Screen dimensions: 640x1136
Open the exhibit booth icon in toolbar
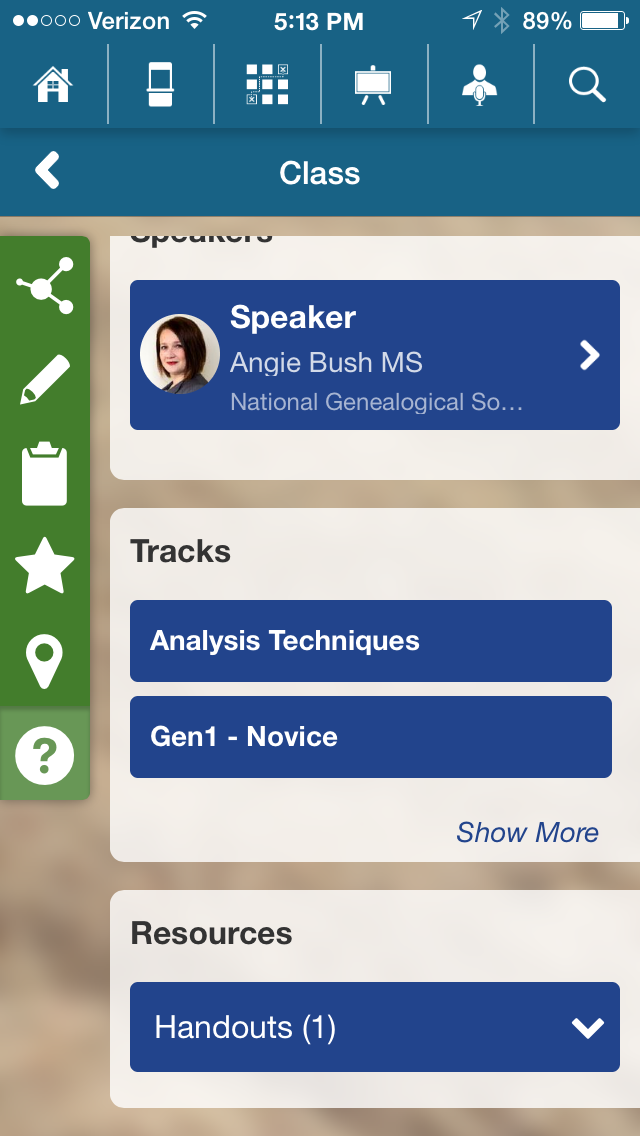(x=160, y=85)
